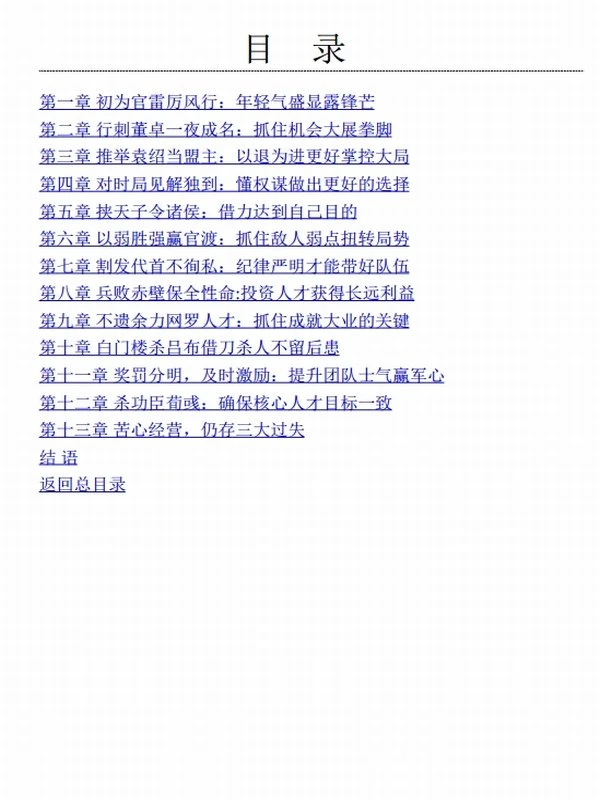Open 第十三章 苦心经营，仍存三大过失

(x=172, y=430)
